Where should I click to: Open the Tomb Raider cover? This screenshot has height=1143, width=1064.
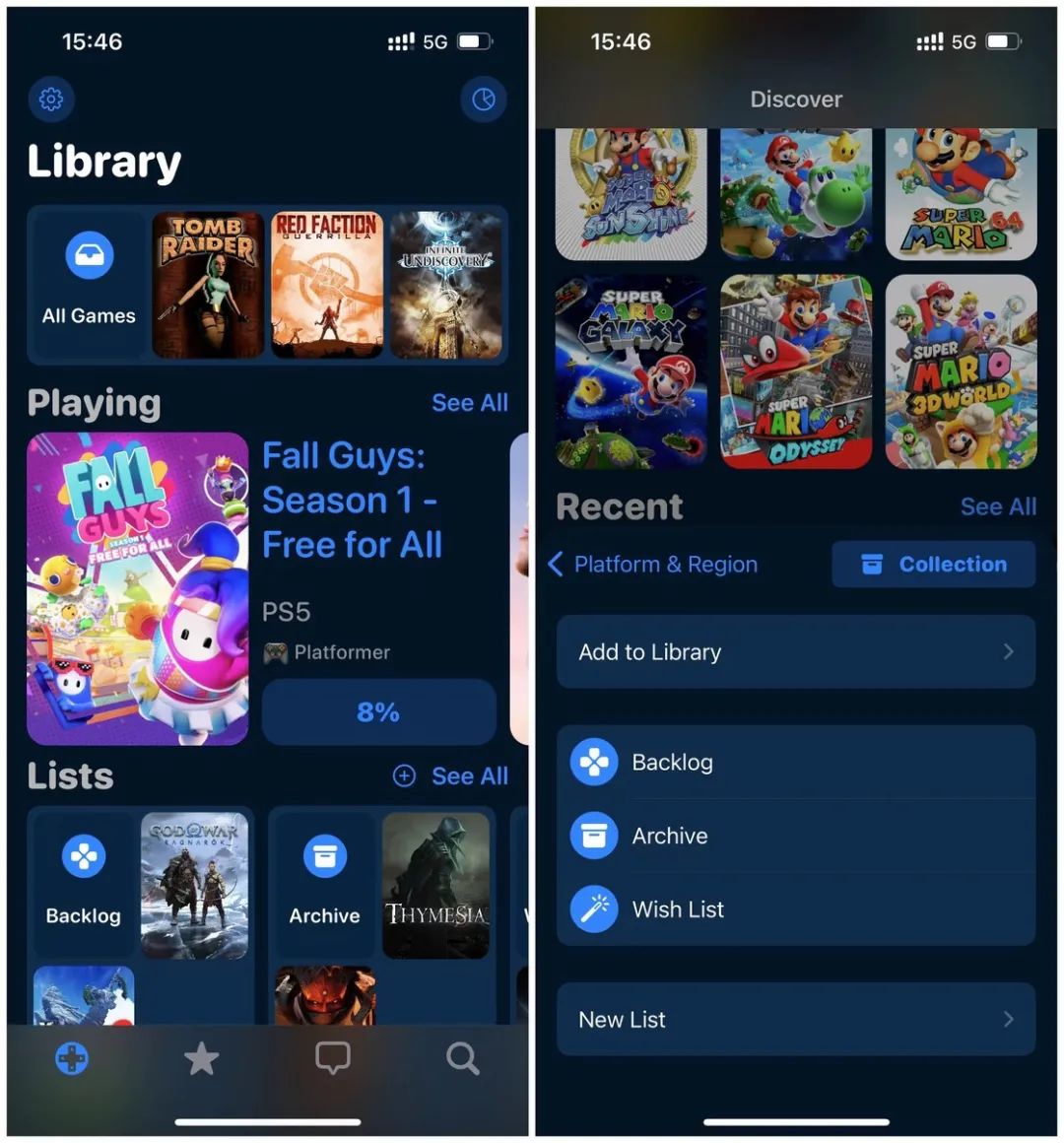click(x=208, y=285)
